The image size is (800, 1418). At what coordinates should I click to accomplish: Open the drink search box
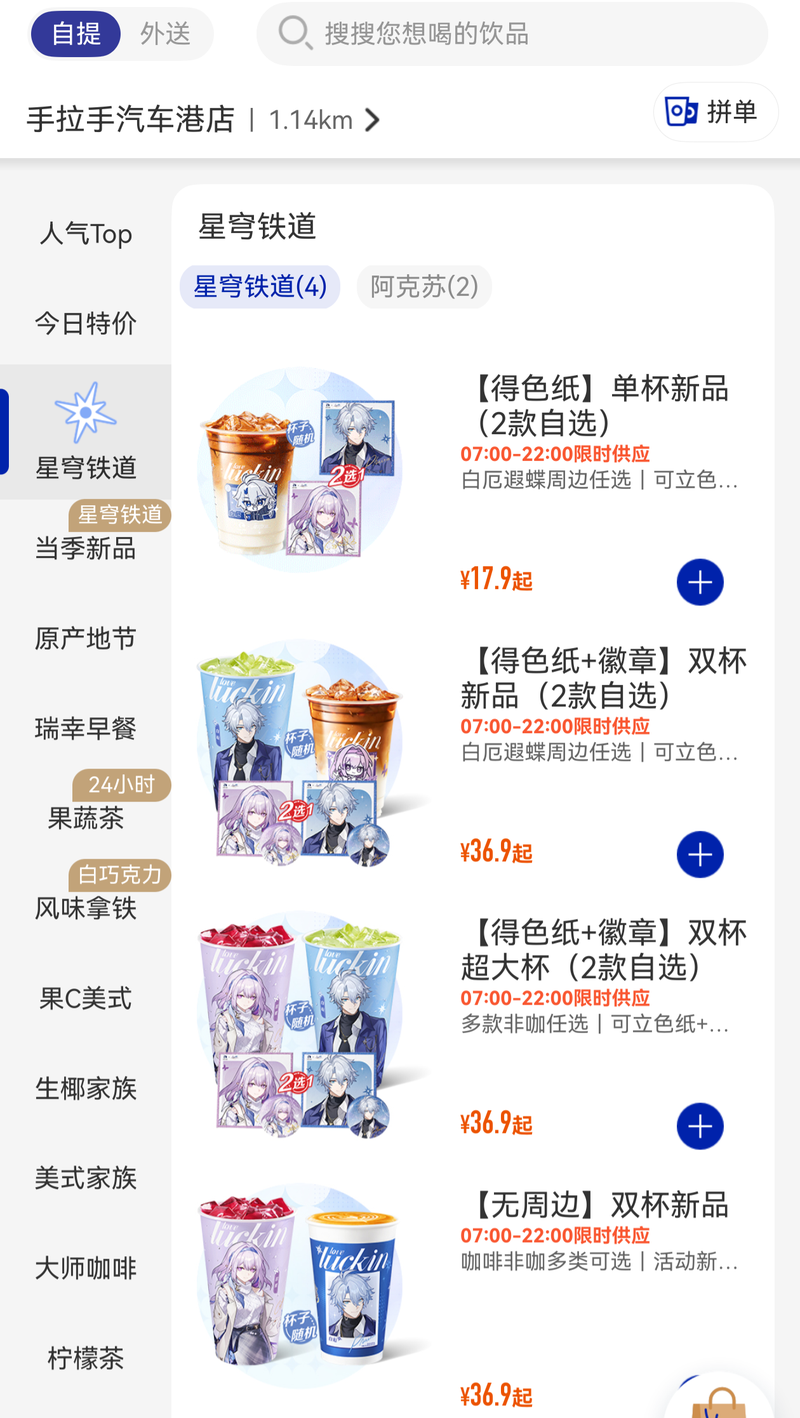[x=510, y=34]
